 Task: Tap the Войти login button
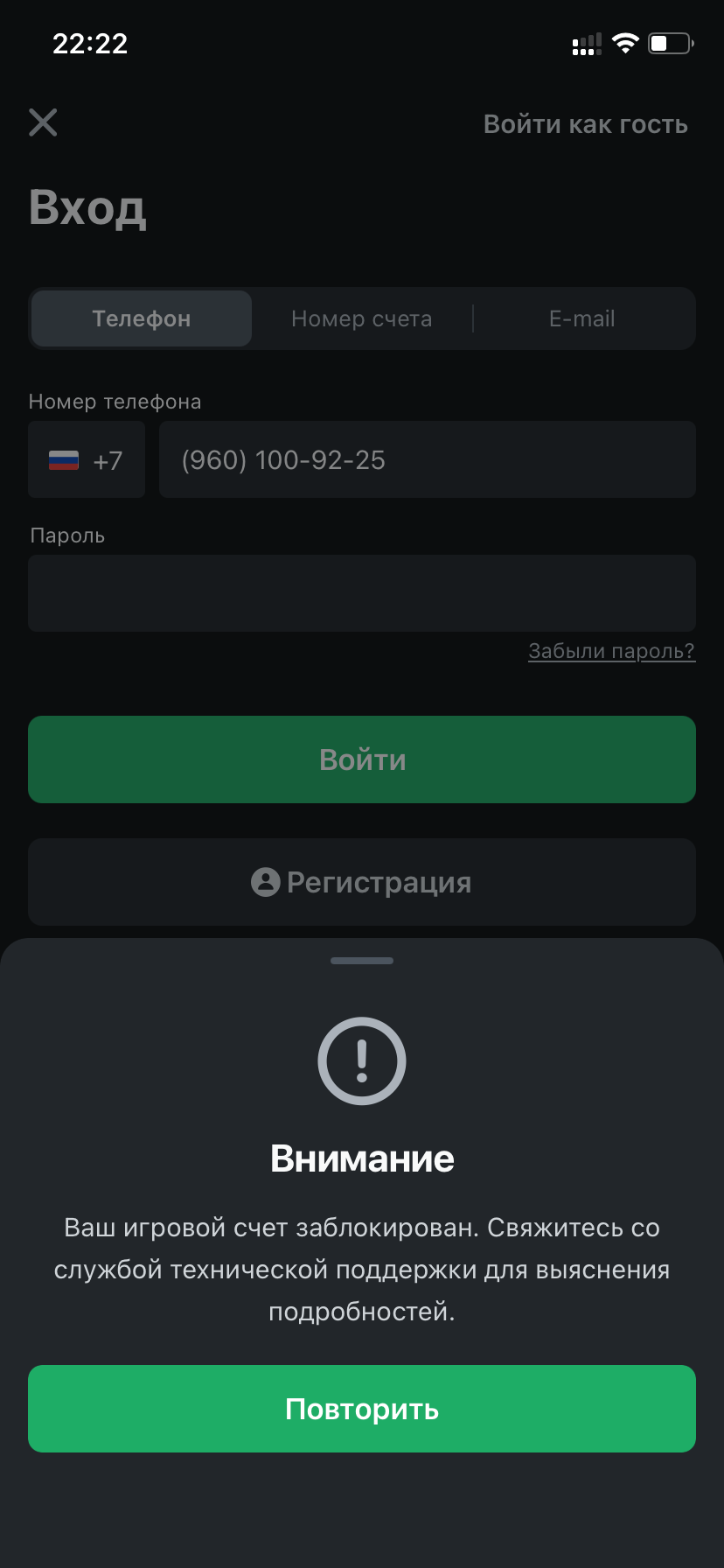(362, 759)
